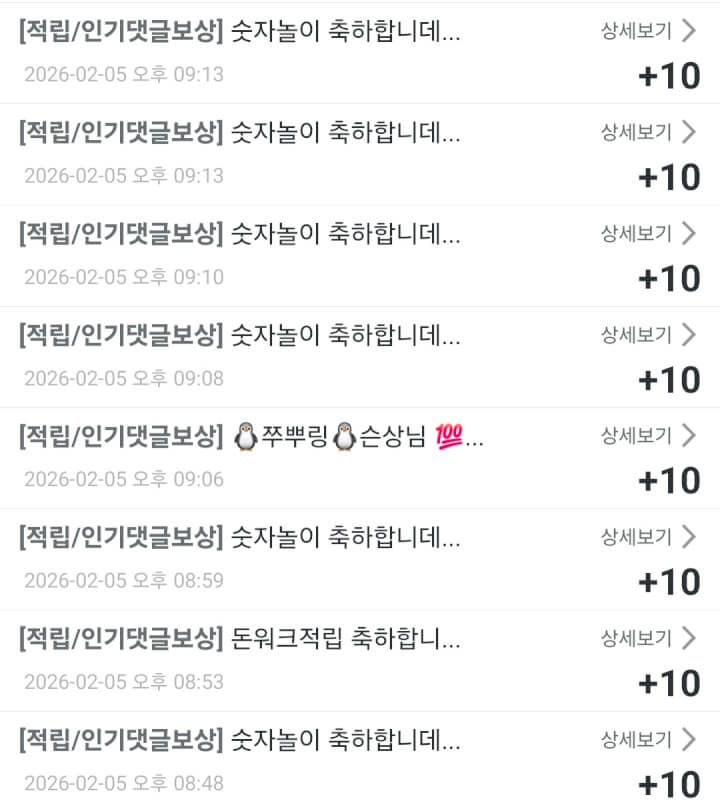Open 상세보기 for the 쭈뿌링 손상님 entry
The height and width of the screenshot is (809, 720).
point(647,435)
